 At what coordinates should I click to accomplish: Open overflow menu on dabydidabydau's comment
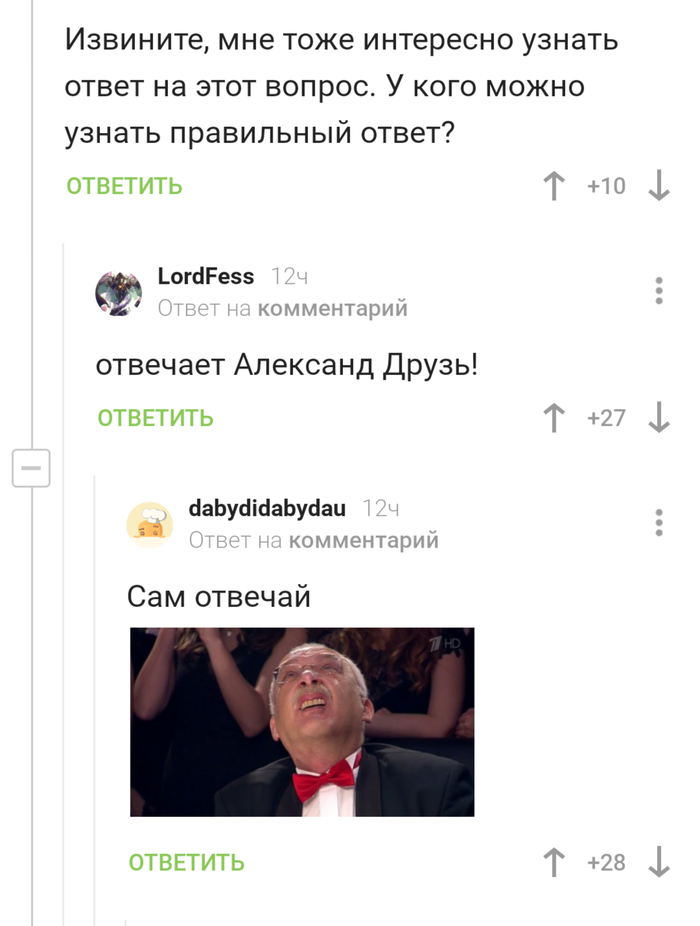click(659, 522)
